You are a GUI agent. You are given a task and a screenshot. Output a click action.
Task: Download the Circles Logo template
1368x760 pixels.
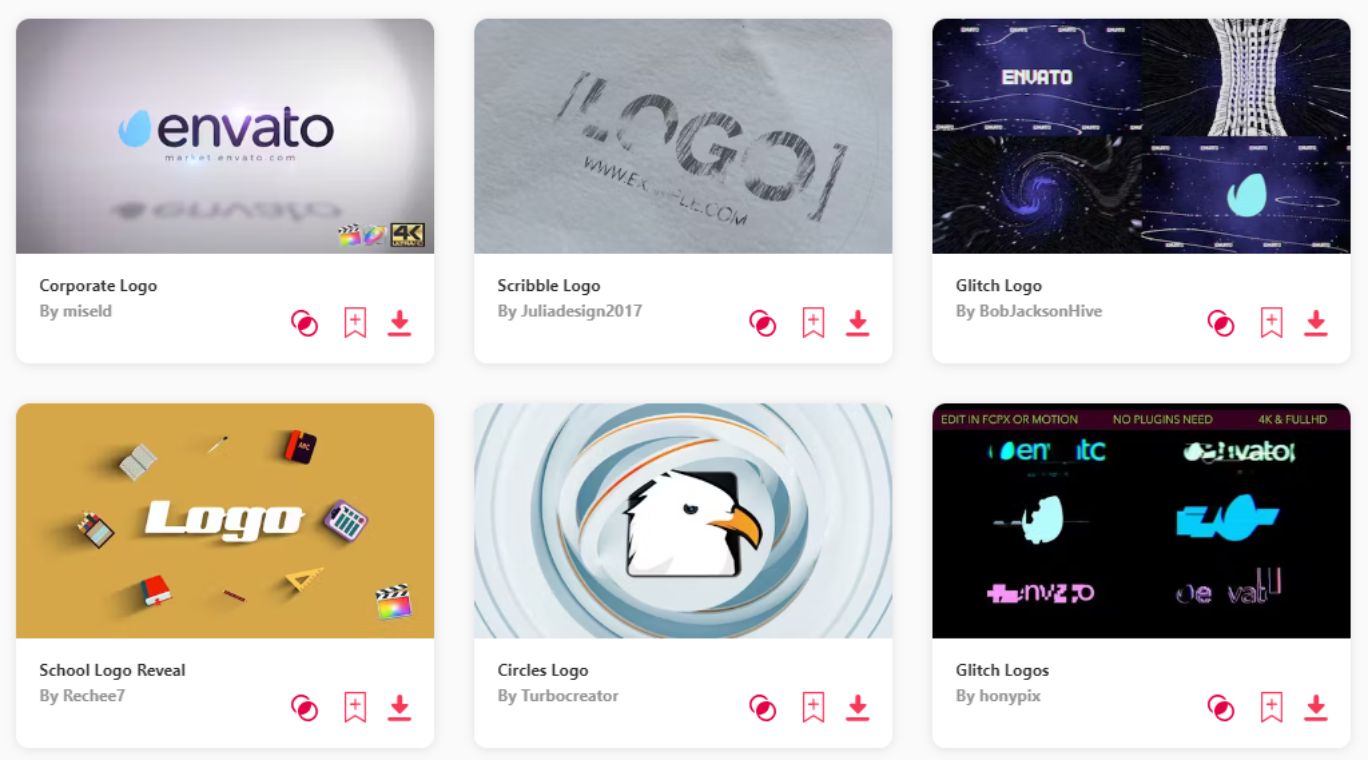(857, 708)
